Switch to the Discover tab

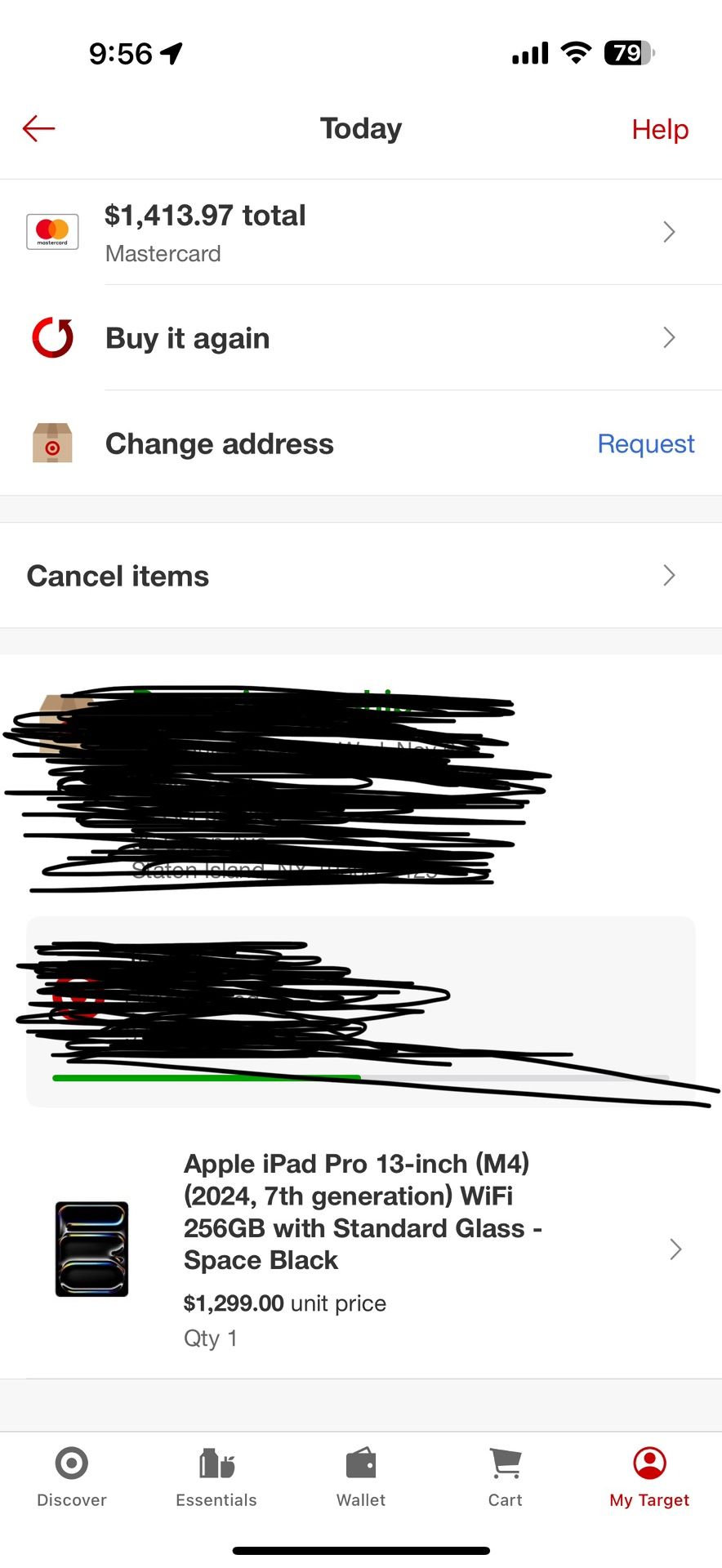coord(72,1477)
